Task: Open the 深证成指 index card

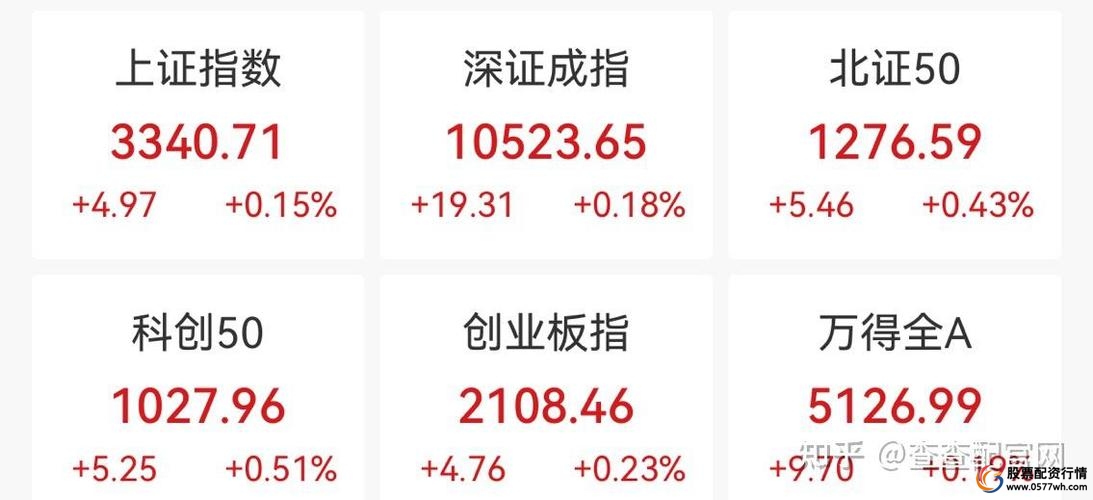Action: pyautogui.click(x=546, y=135)
